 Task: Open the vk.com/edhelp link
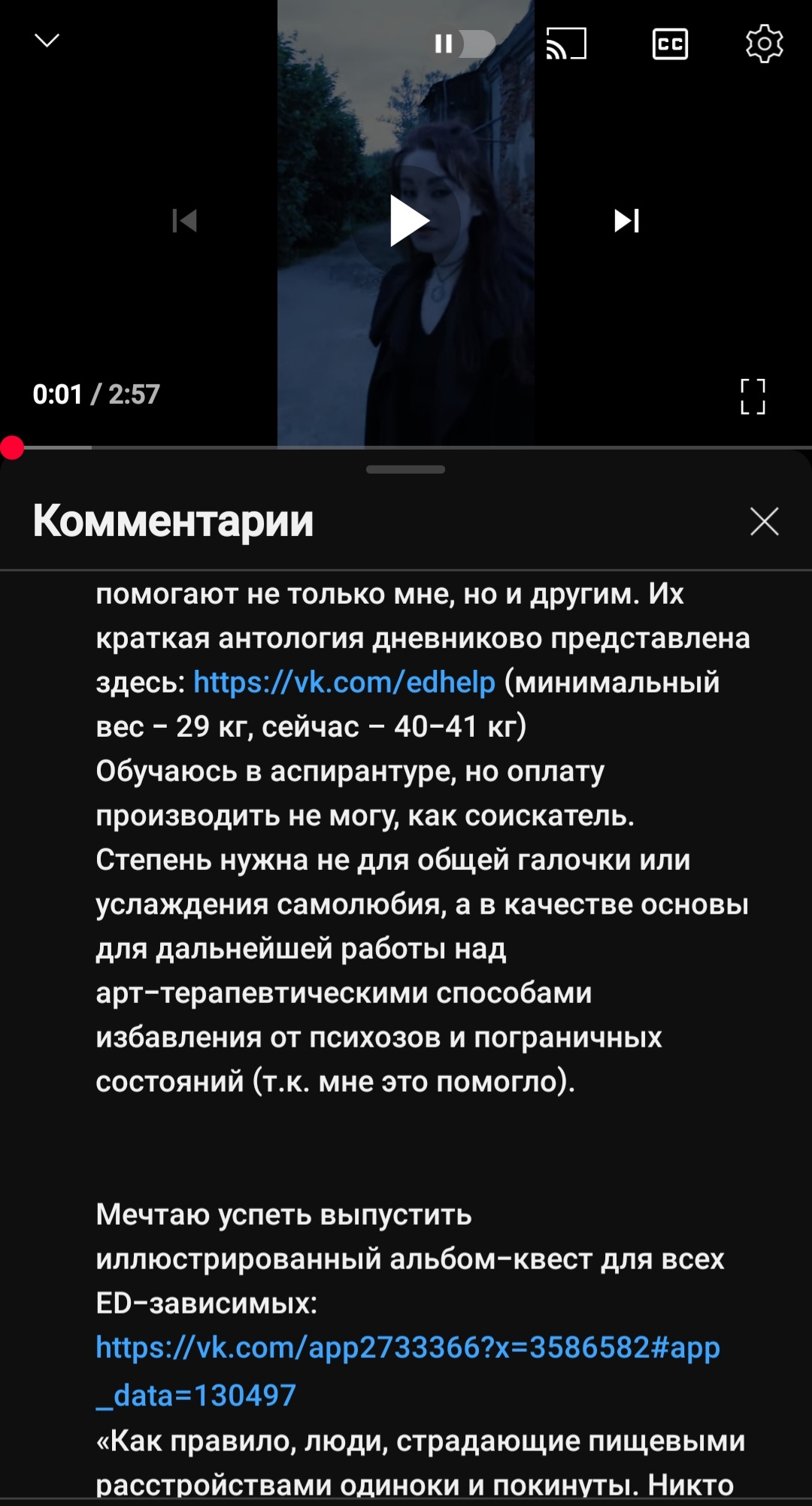[344, 683]
